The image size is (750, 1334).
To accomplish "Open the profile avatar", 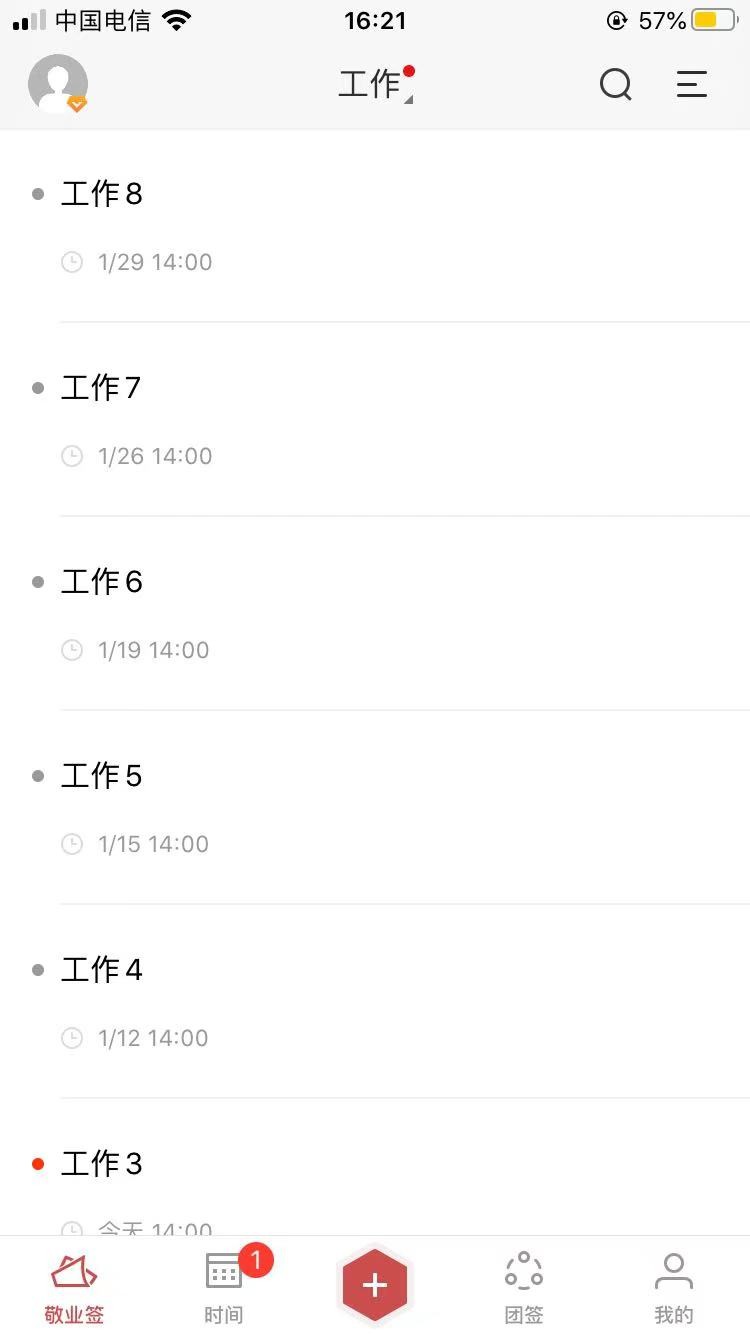I will (x=58, y=84).
